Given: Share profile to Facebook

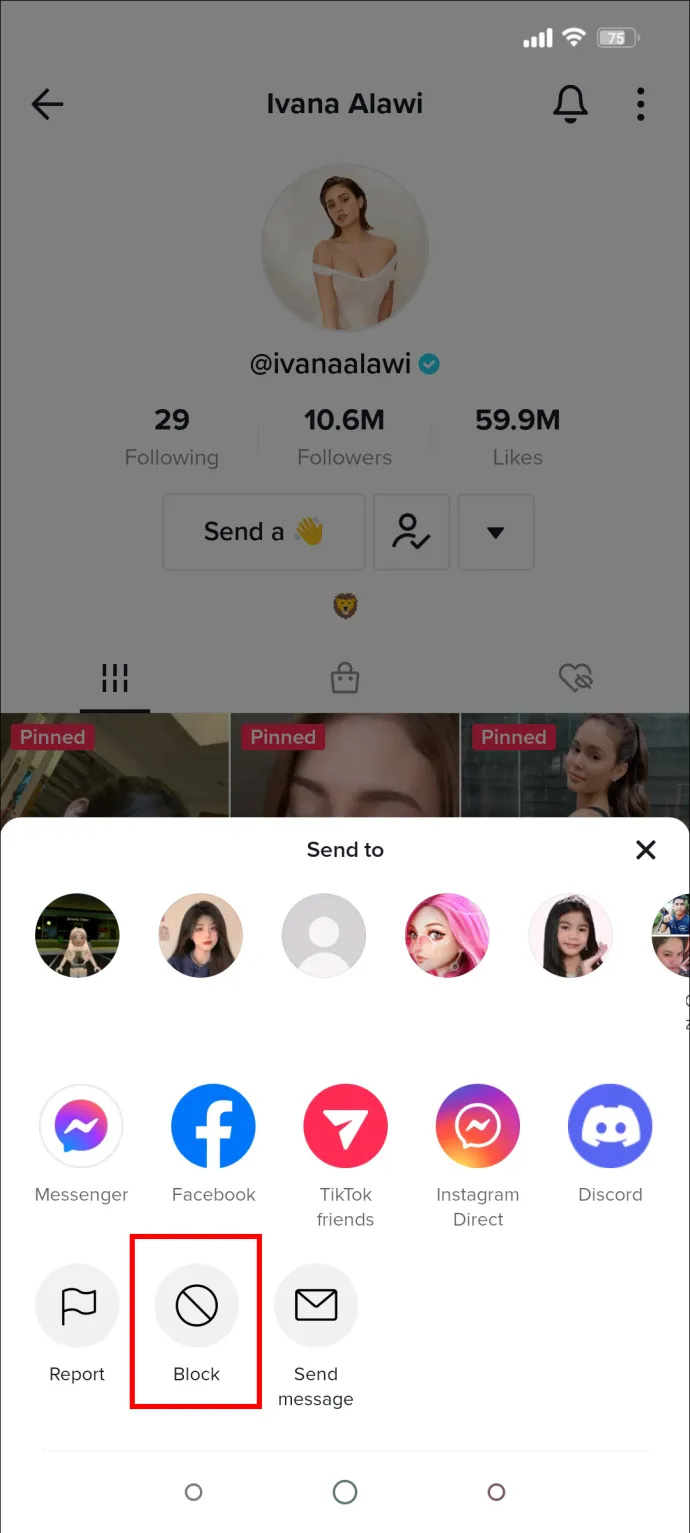Looking at the screenshot, I should coord(213,1127).
